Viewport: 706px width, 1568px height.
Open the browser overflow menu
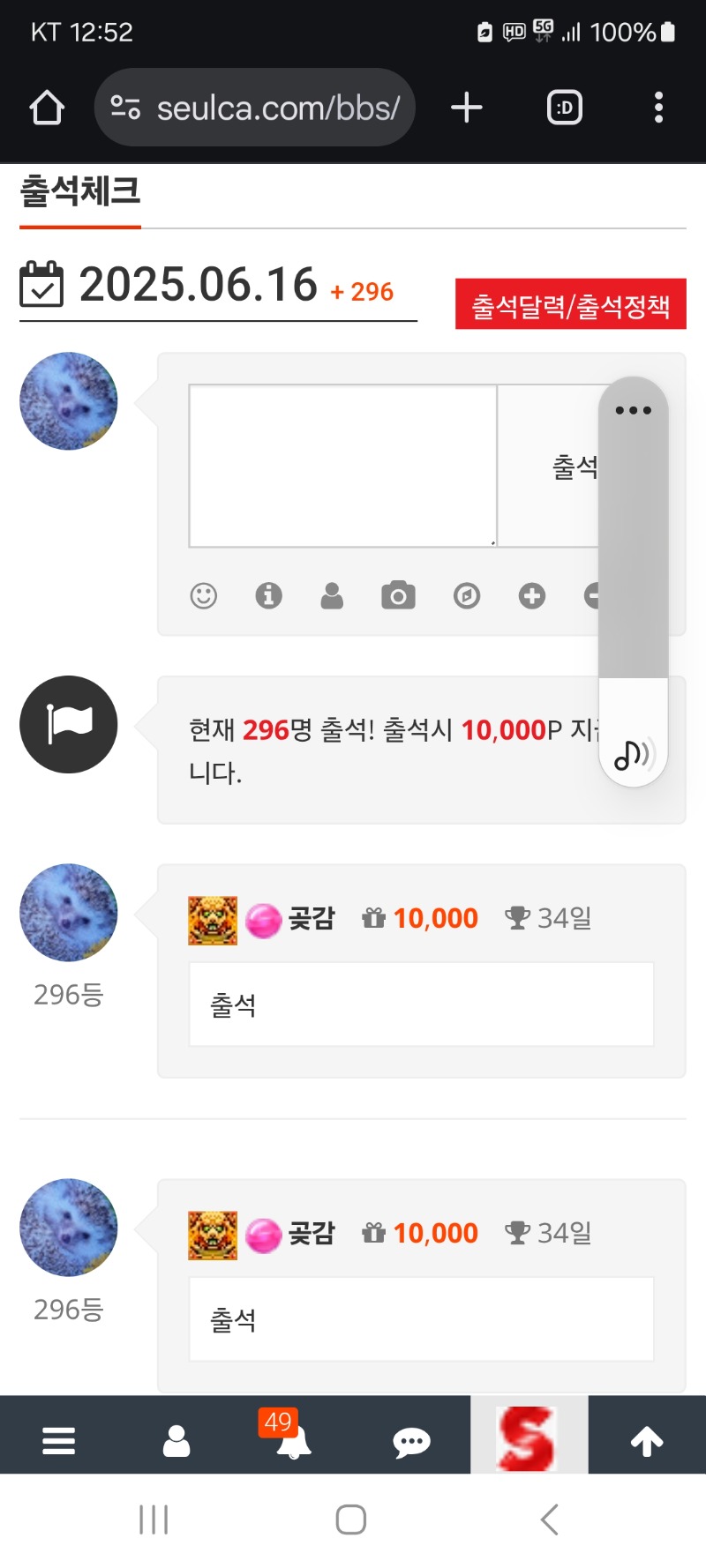tap(658, 108)
